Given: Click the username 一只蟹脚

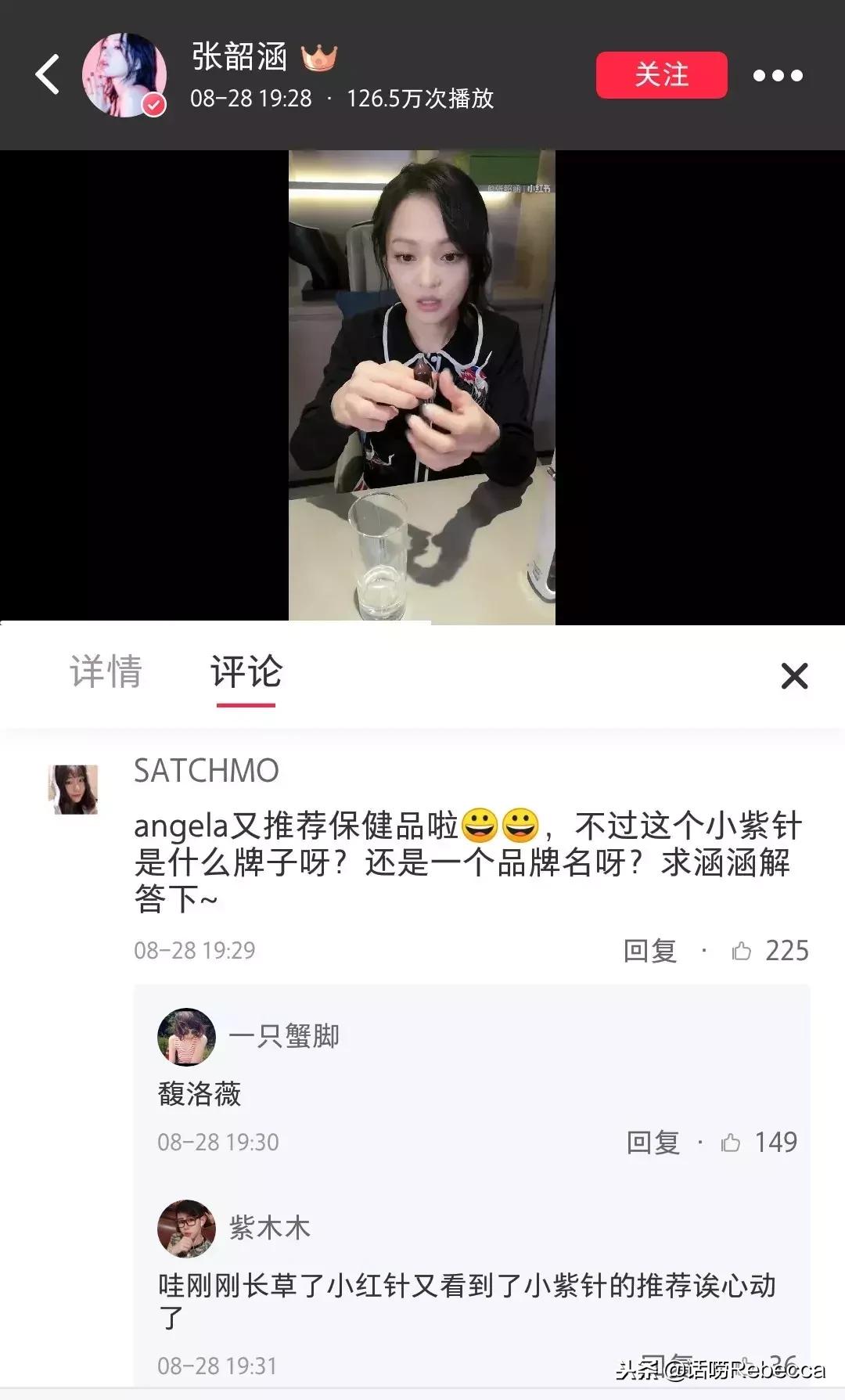Looking at the screenshot, I should coord(285,1035).
